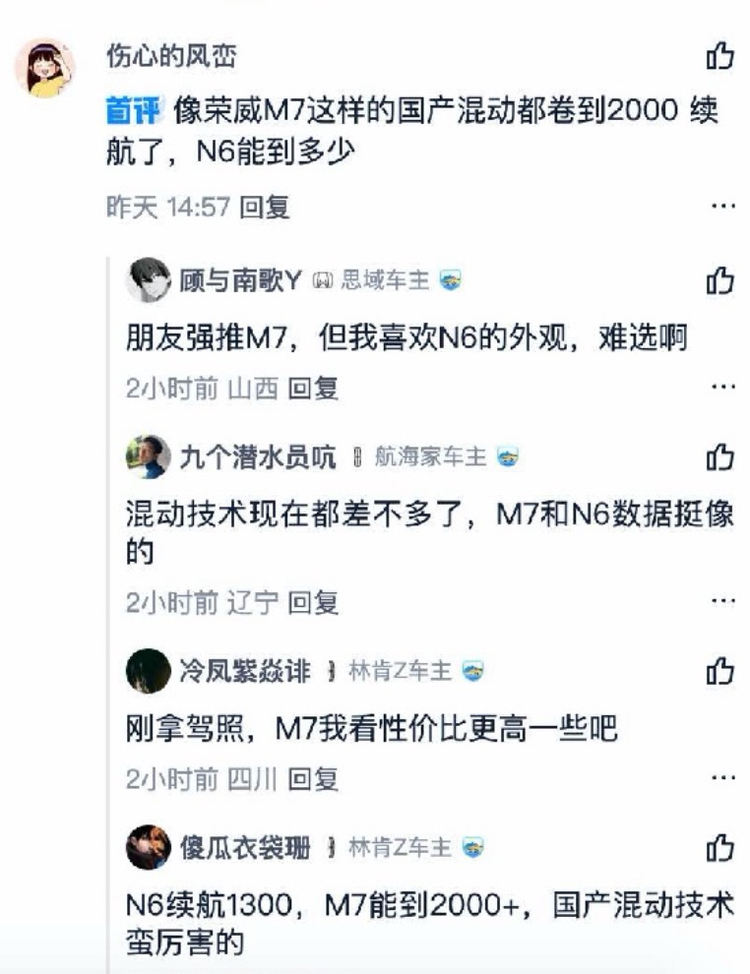Open more options for 顾与南歌Y's reply
Screen dimensions: 750x974
click(x=722, y=389)
